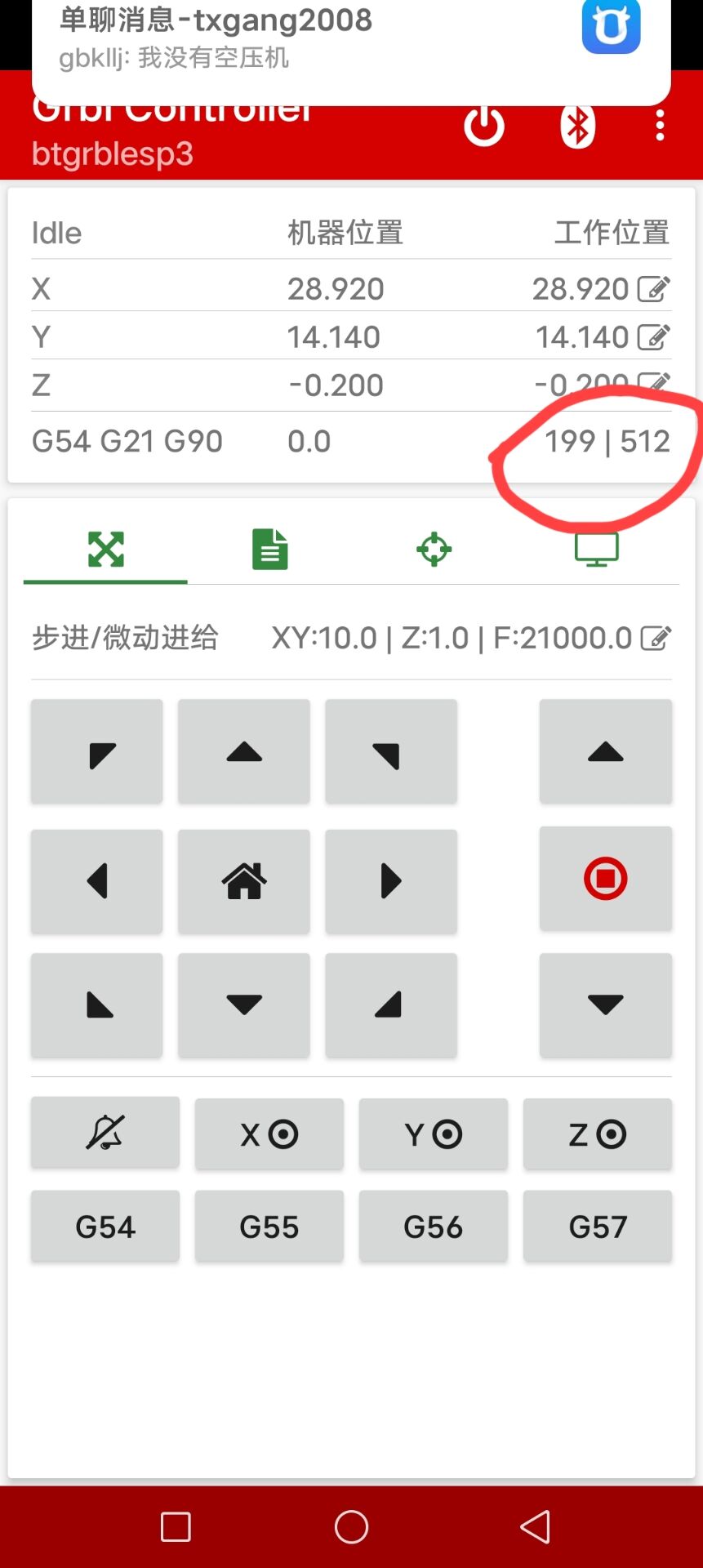Select the G55 coordinate system

[269, 1226]
